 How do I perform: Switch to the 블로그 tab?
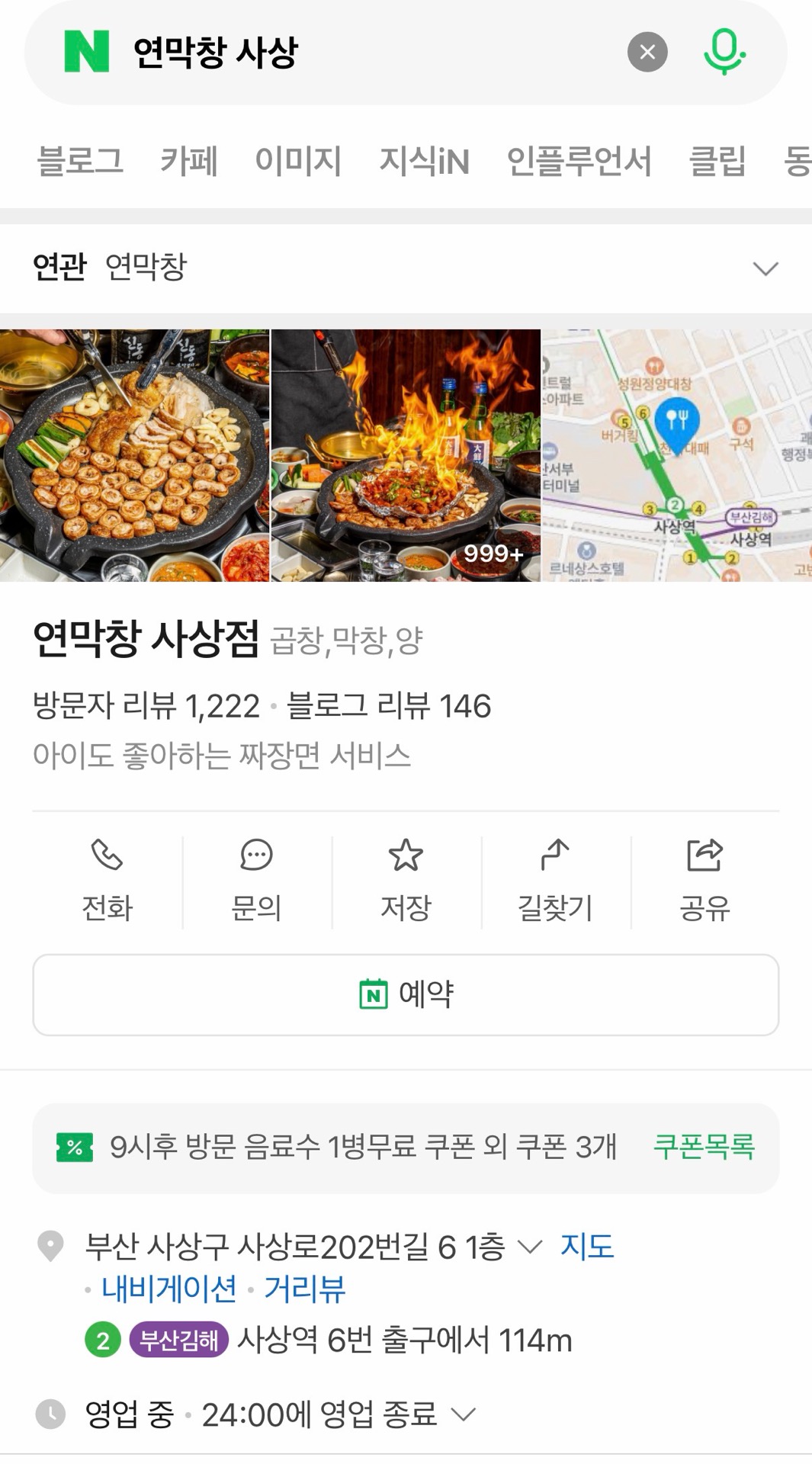coord(80,161)
